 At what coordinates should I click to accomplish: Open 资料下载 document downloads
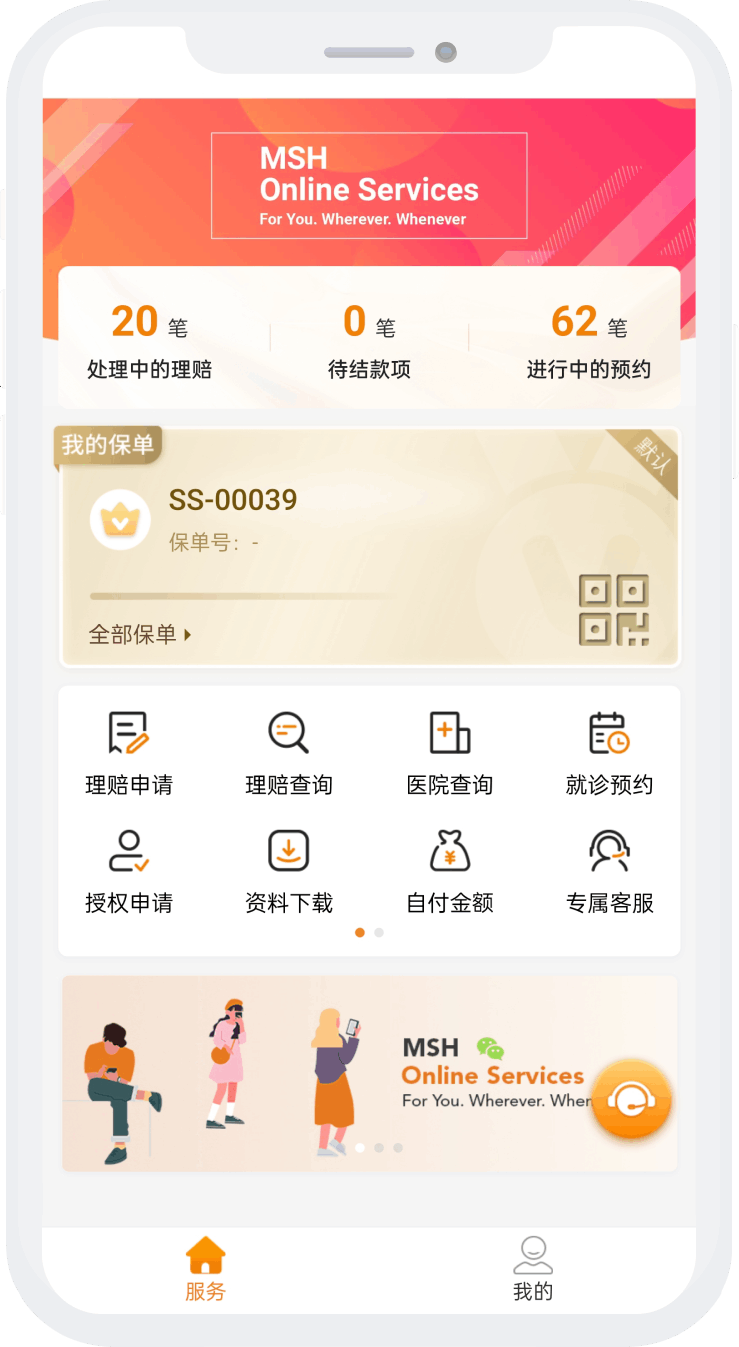[289, 871]
